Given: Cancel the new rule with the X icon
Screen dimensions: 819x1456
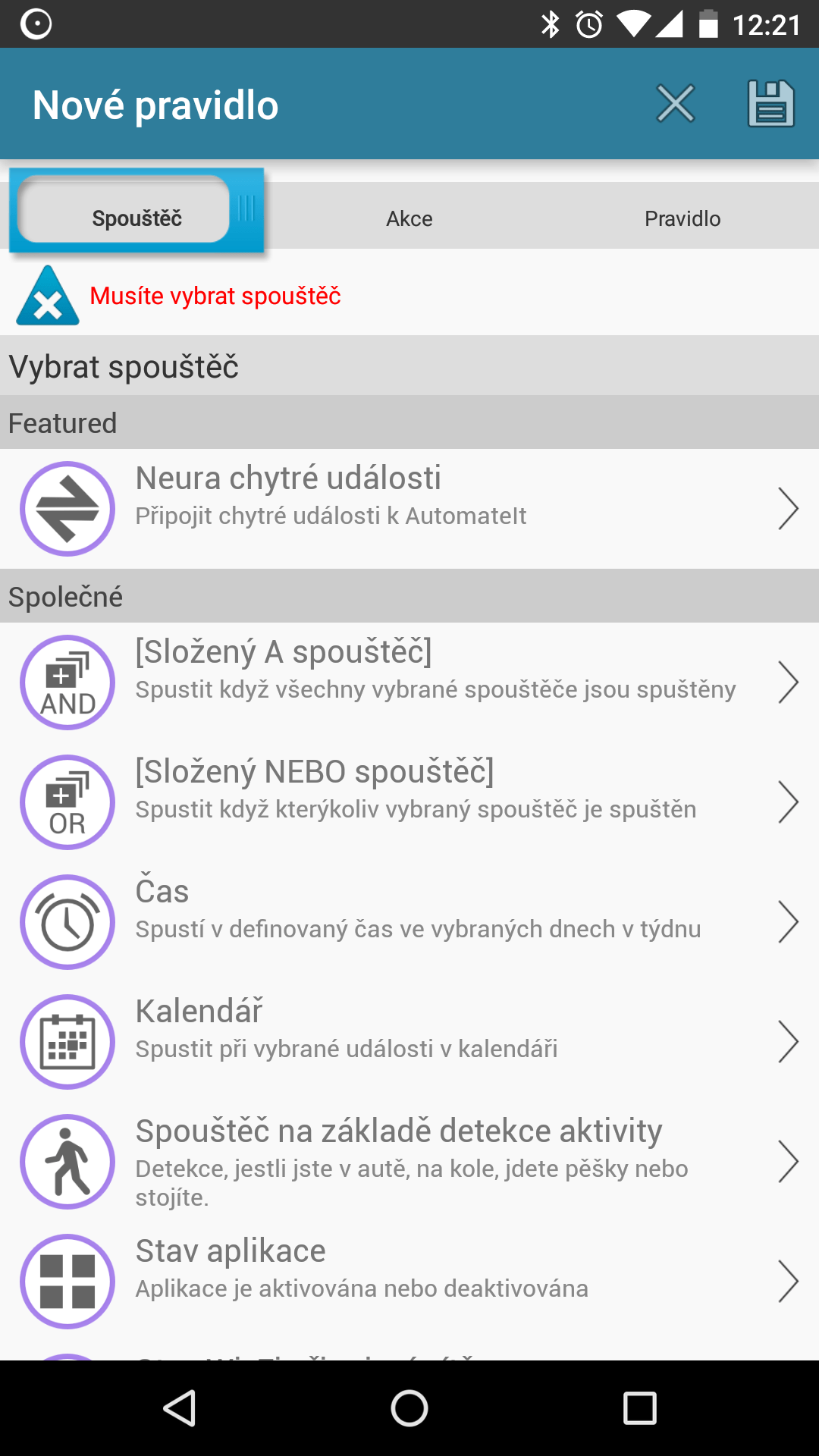Looking at the screenshot, I should point(675,104).
